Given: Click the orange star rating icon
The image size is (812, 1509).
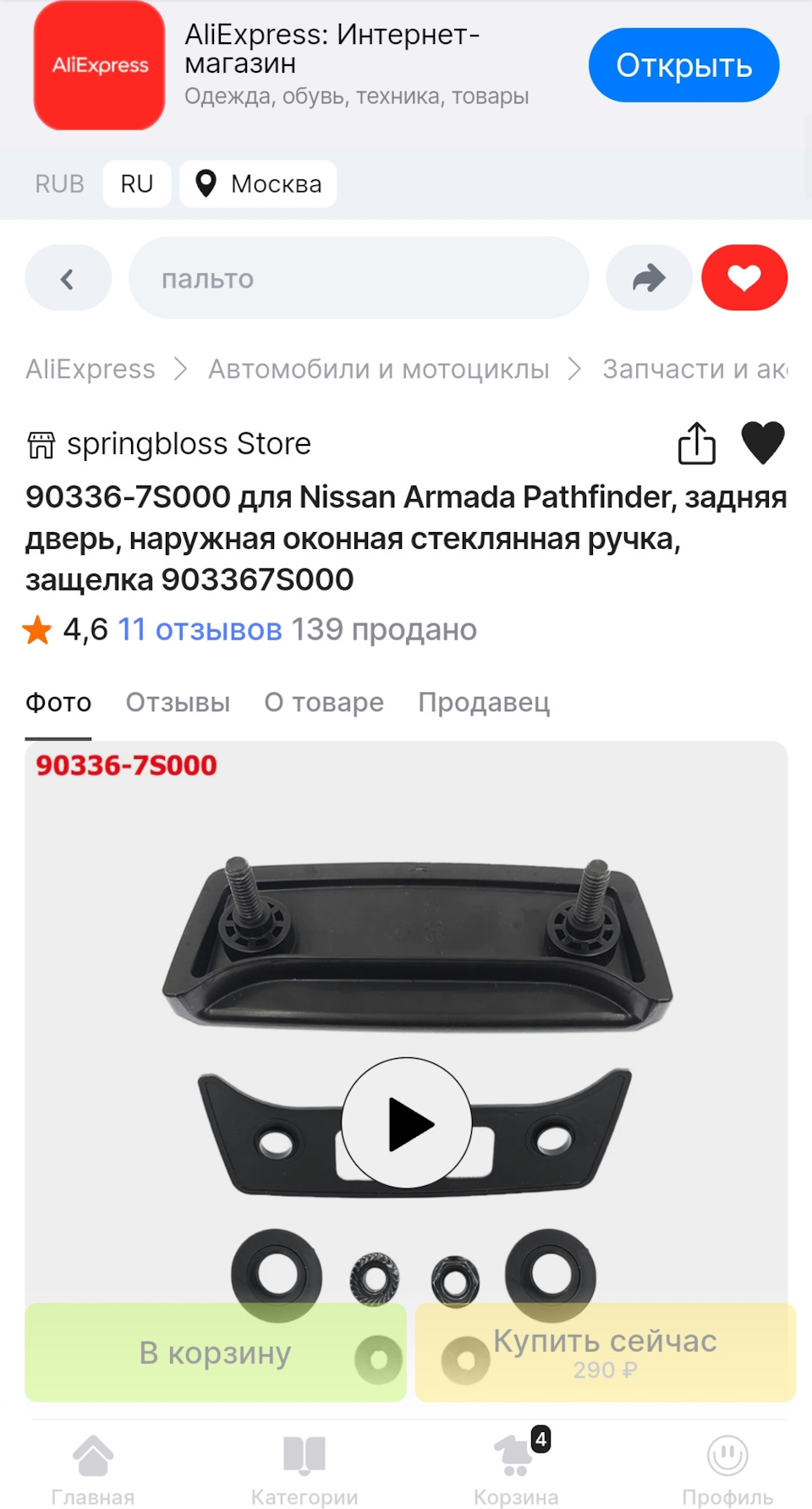Looking at the screenshot, I should [x=37, y=629].
